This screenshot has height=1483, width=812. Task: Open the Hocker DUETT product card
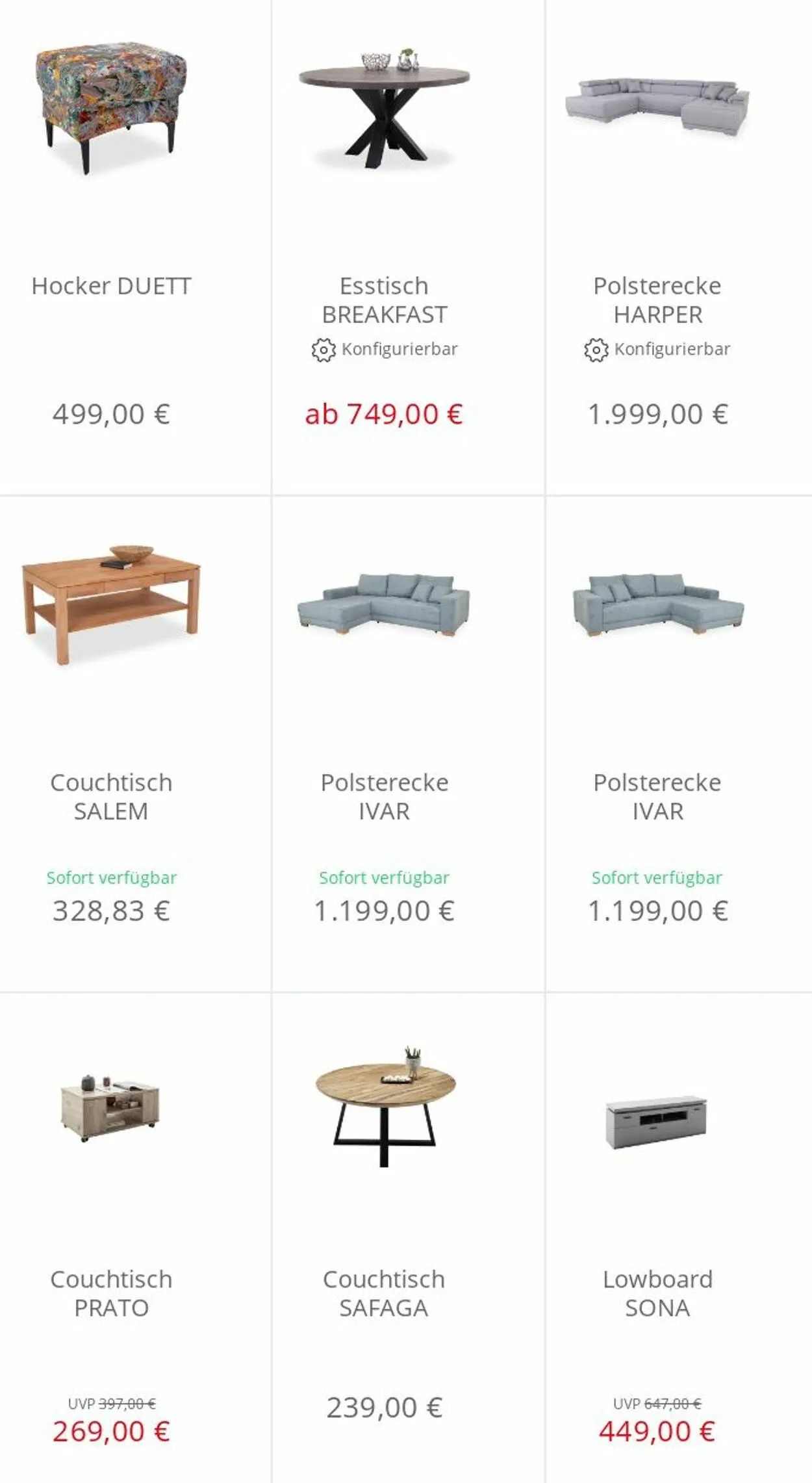(x=111, y=286)
